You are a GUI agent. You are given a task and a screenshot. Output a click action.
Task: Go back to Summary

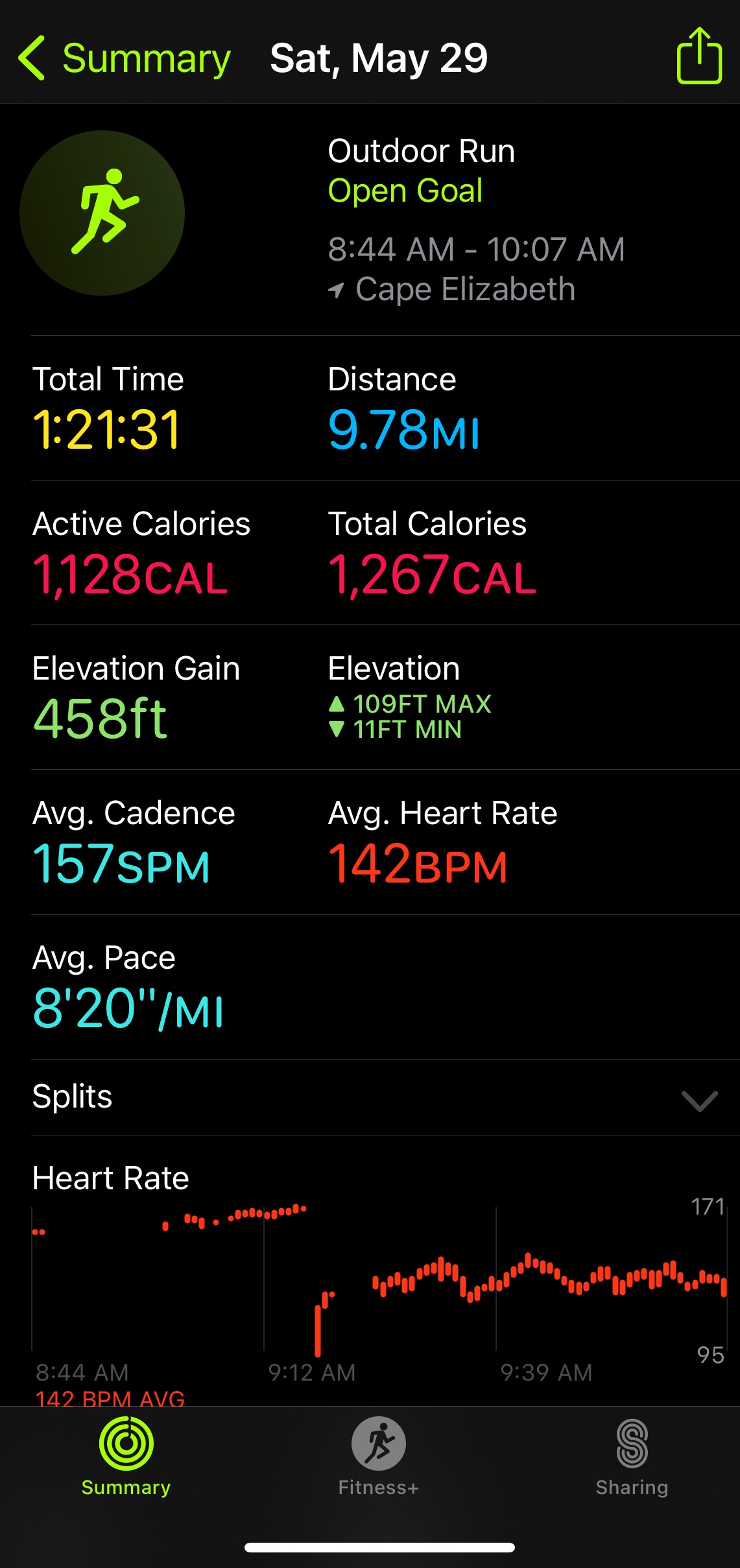point(123,58)
